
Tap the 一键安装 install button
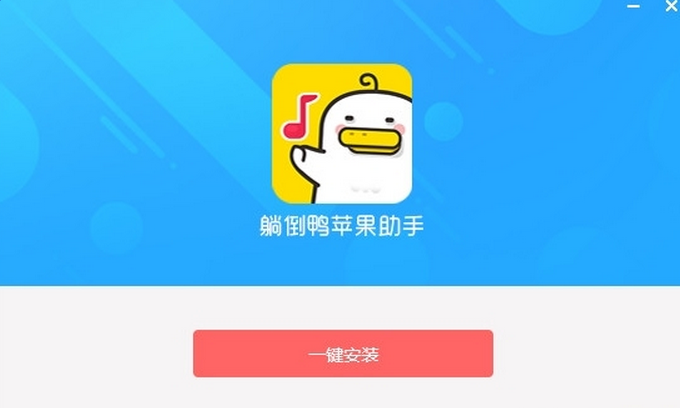click(x=343, y=354)
